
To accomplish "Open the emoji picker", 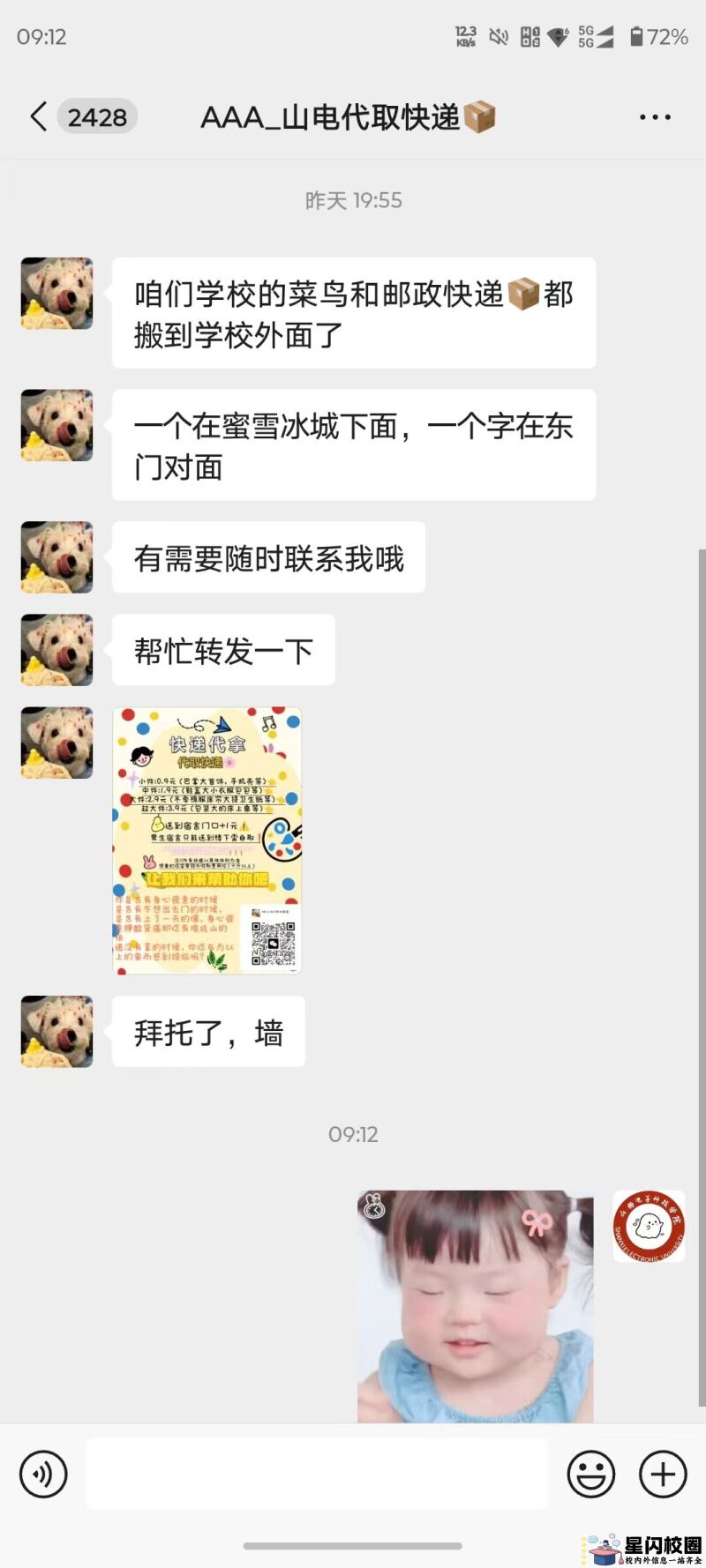I will click(x=590, y=1474).
